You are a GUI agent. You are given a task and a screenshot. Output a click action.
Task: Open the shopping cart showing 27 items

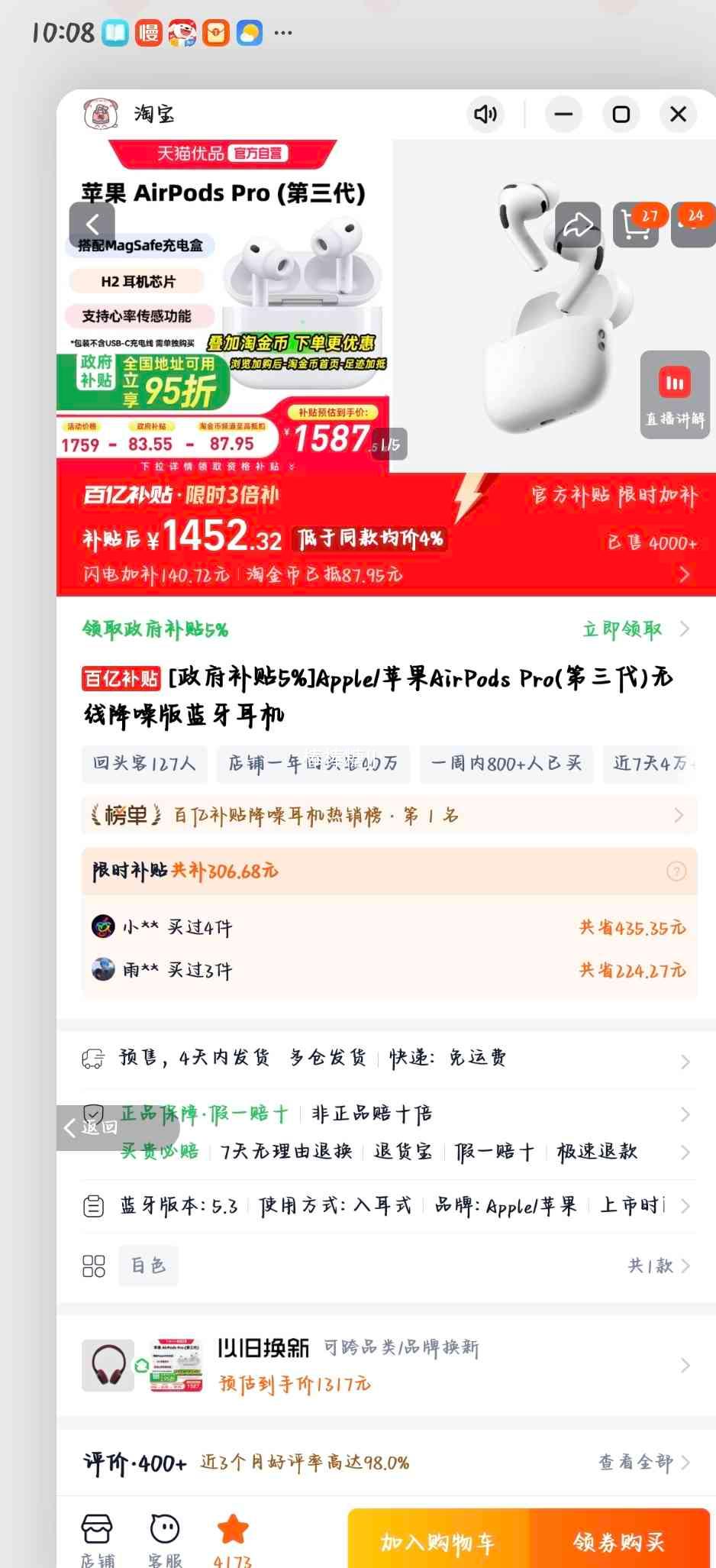click(636, 225)
